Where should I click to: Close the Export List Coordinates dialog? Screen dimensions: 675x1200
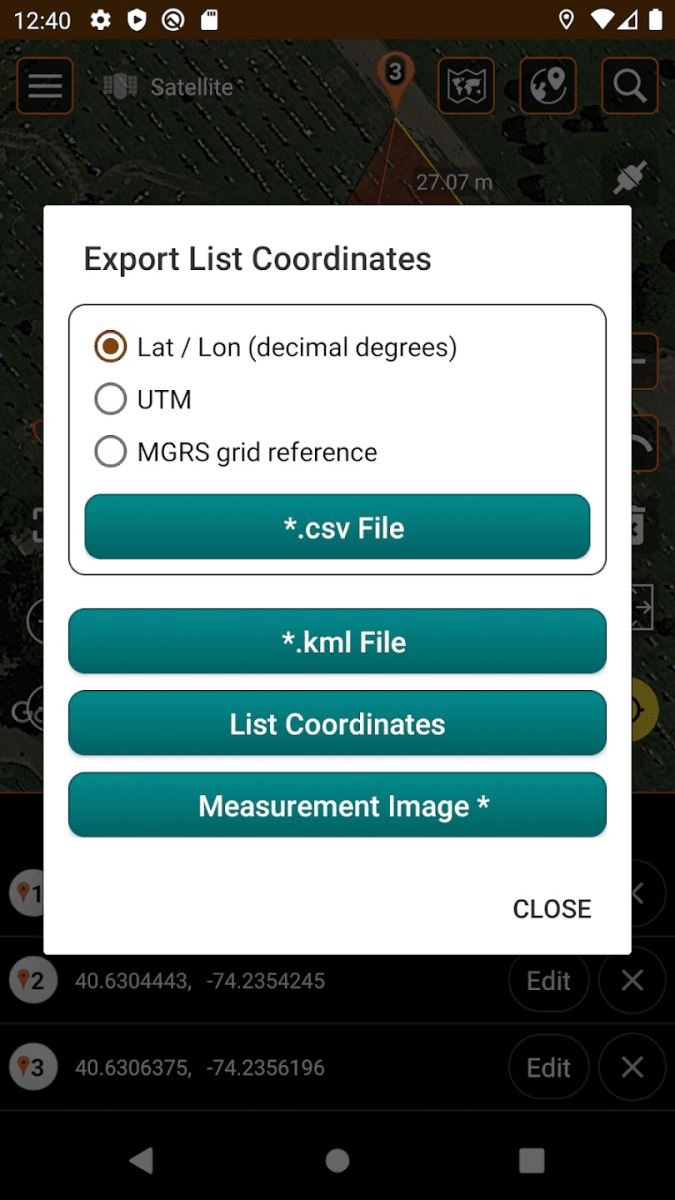[x=551, y=908]
